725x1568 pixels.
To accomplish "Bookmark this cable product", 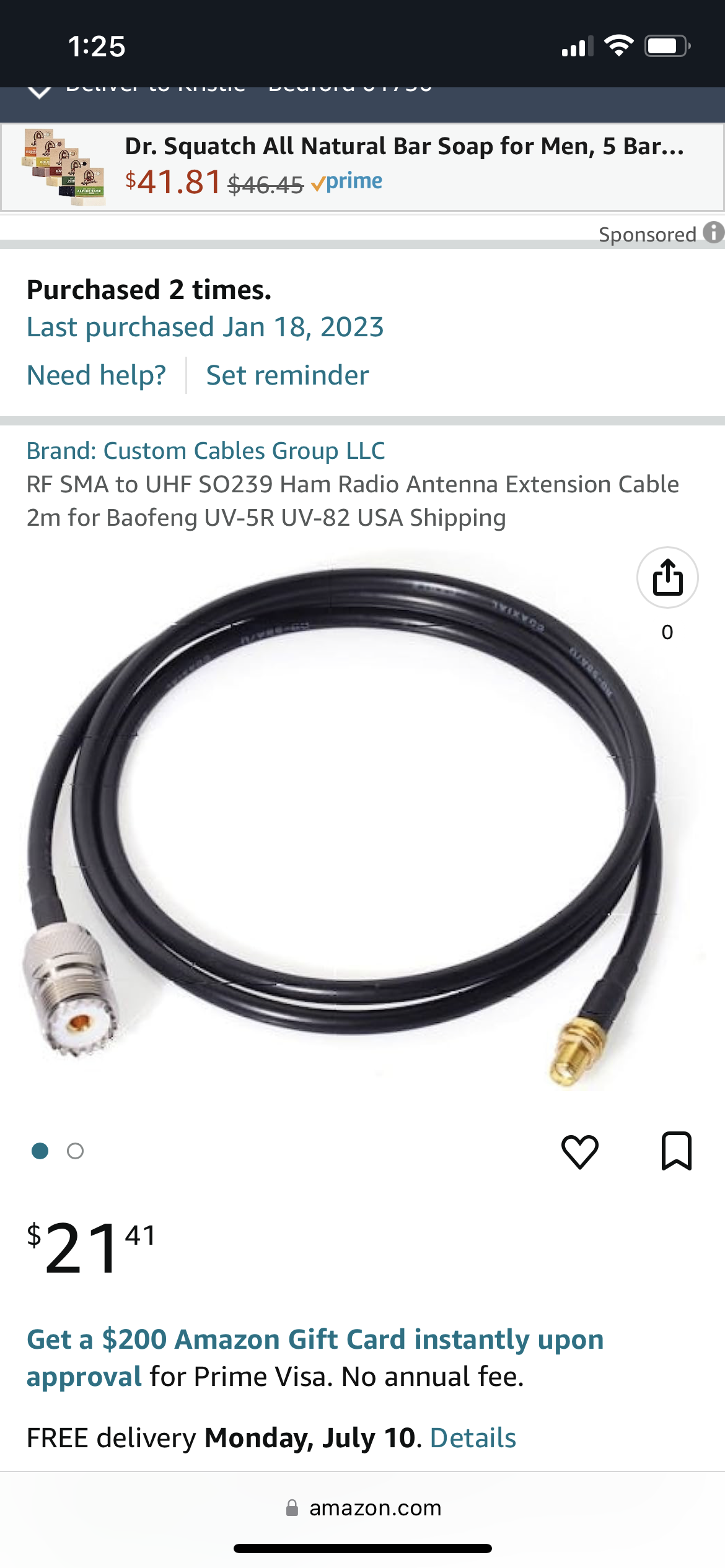I will pyautogui.click(x=677, y=1151).
